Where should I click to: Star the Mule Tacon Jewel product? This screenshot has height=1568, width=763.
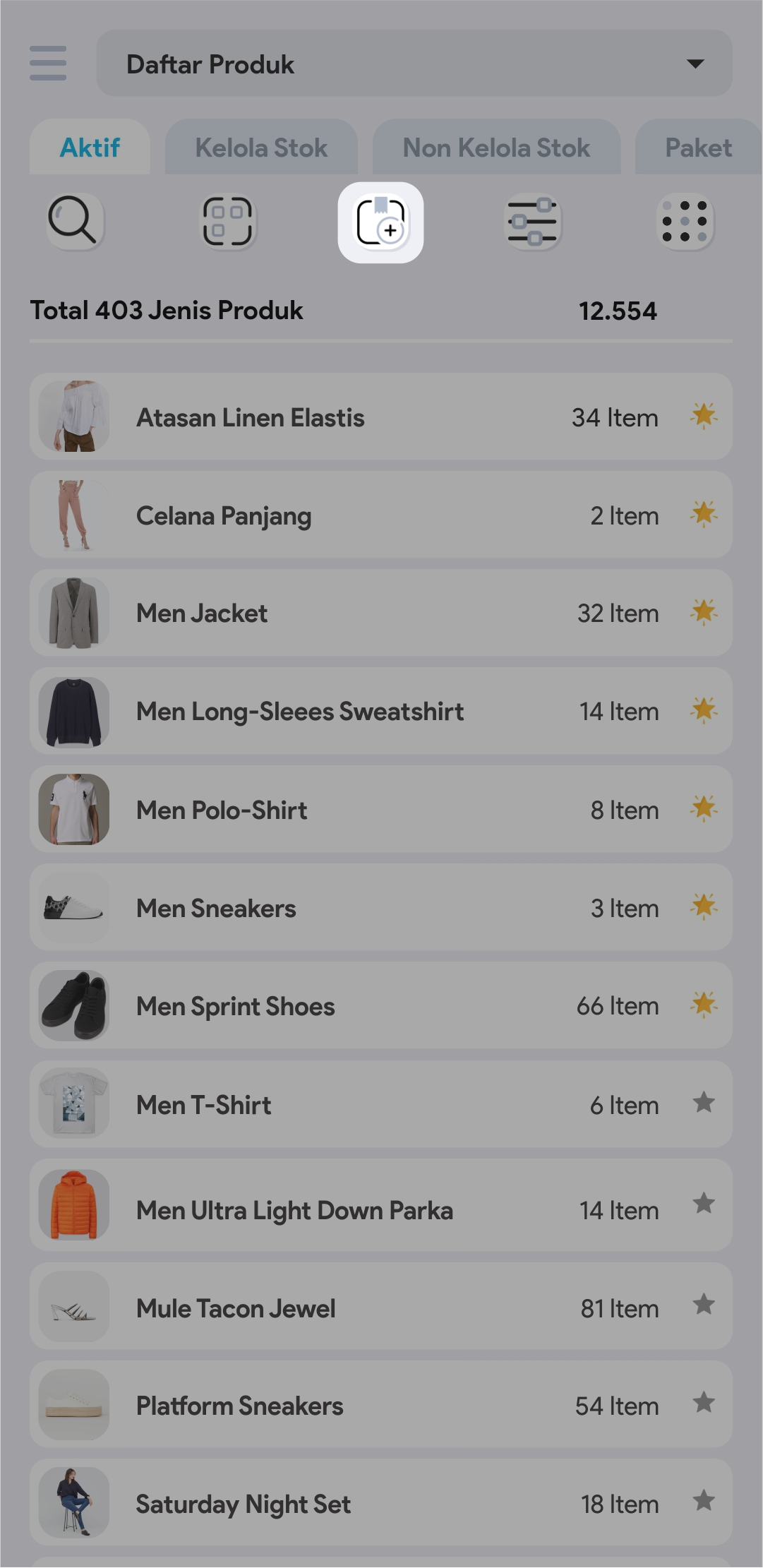[704, 1305]
